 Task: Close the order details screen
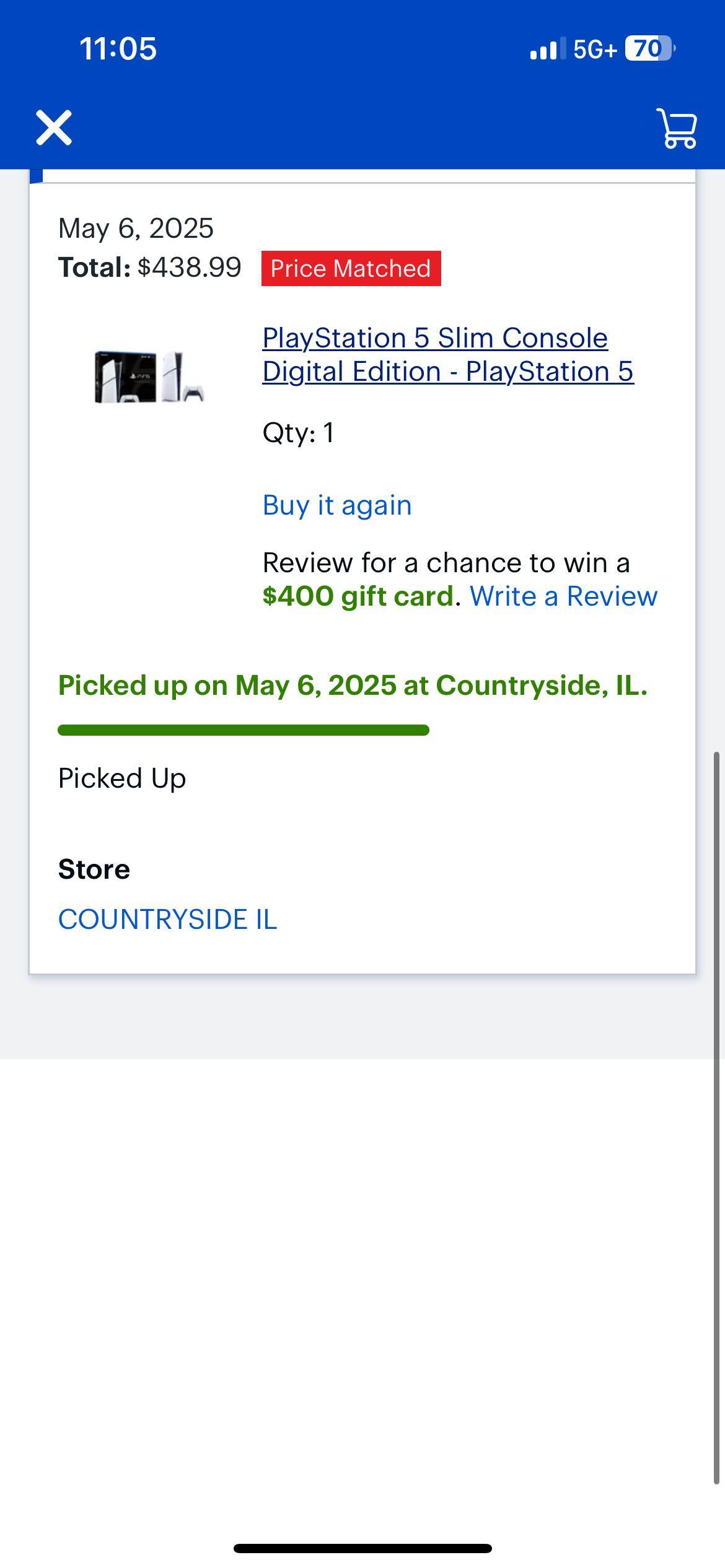point(54,128)
